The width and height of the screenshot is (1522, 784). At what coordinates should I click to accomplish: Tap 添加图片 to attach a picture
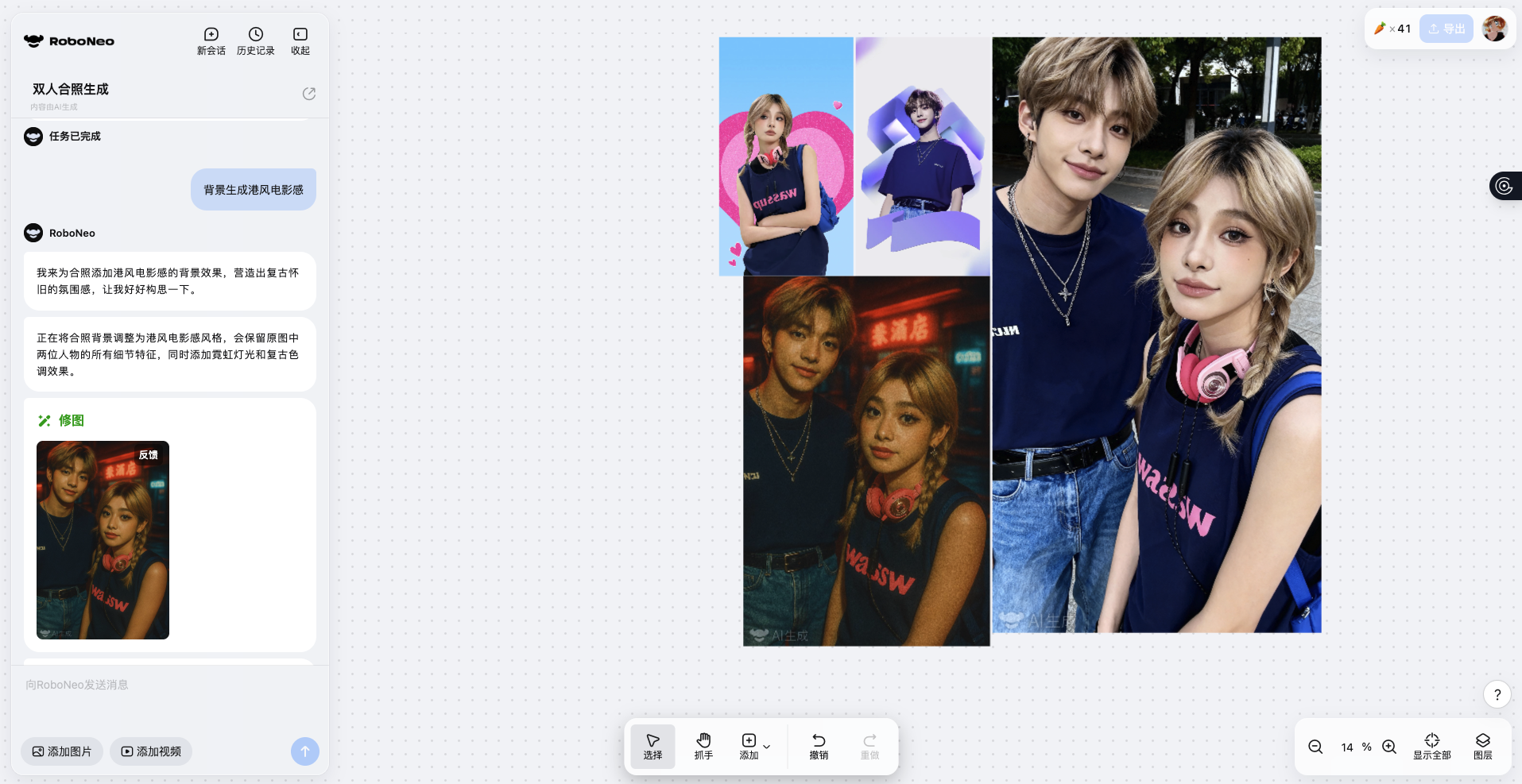(x=62, y=751)
